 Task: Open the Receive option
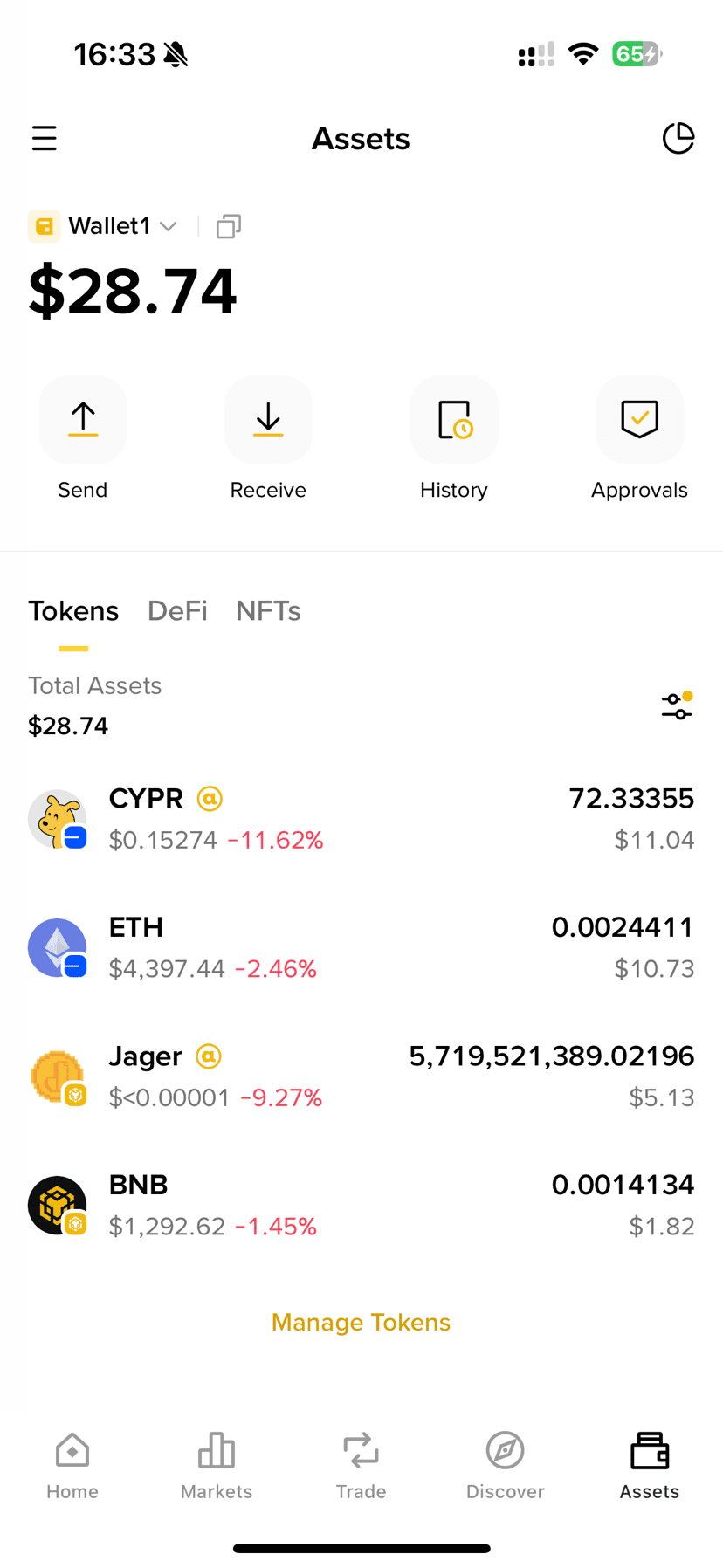click(x=268, y=421)
